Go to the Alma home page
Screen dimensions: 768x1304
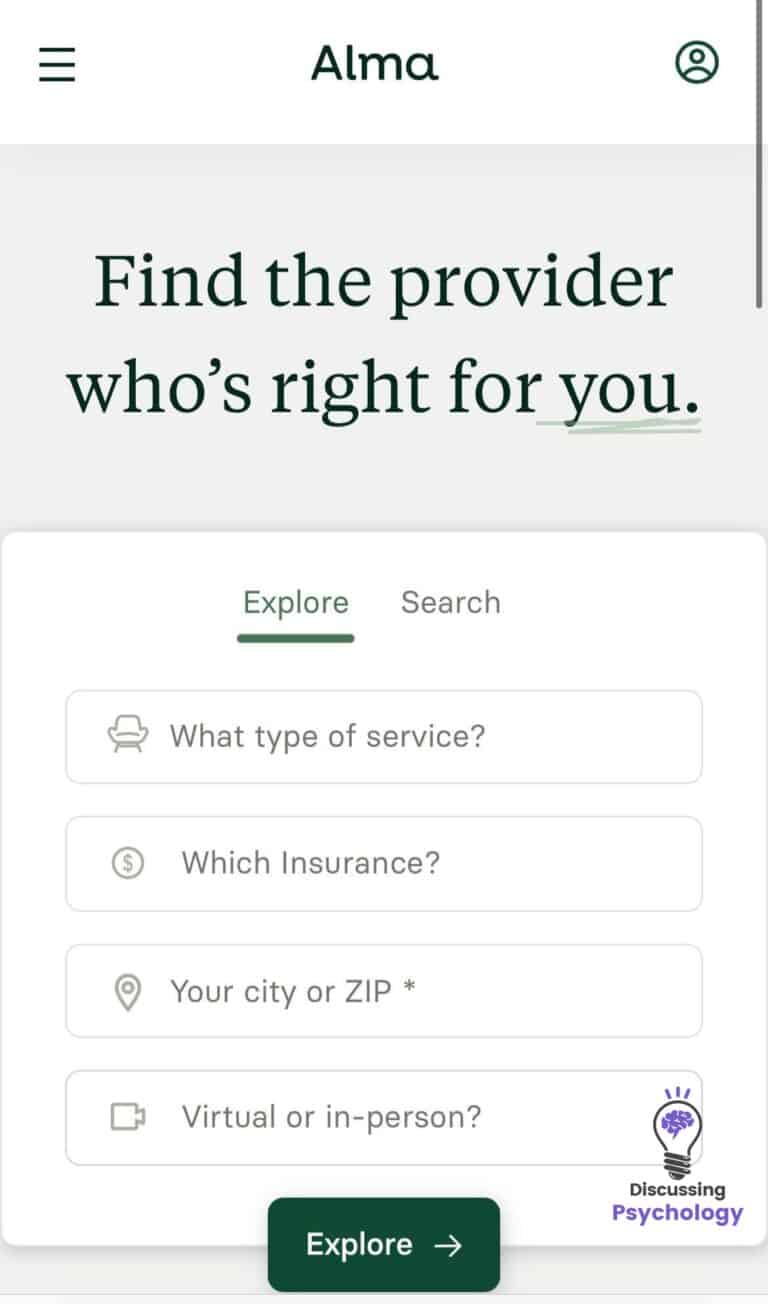tap(374, 64)
